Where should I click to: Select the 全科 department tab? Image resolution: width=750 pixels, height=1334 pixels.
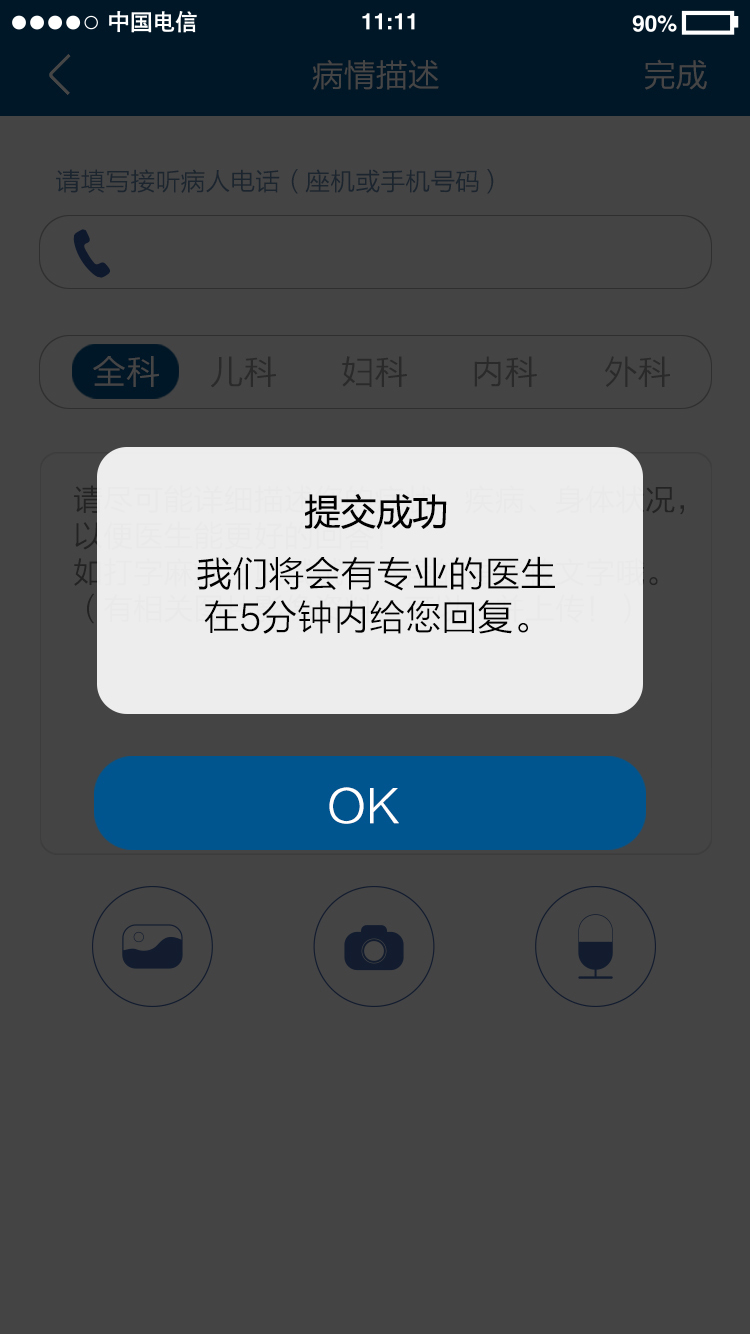click(x=126, y=372)
